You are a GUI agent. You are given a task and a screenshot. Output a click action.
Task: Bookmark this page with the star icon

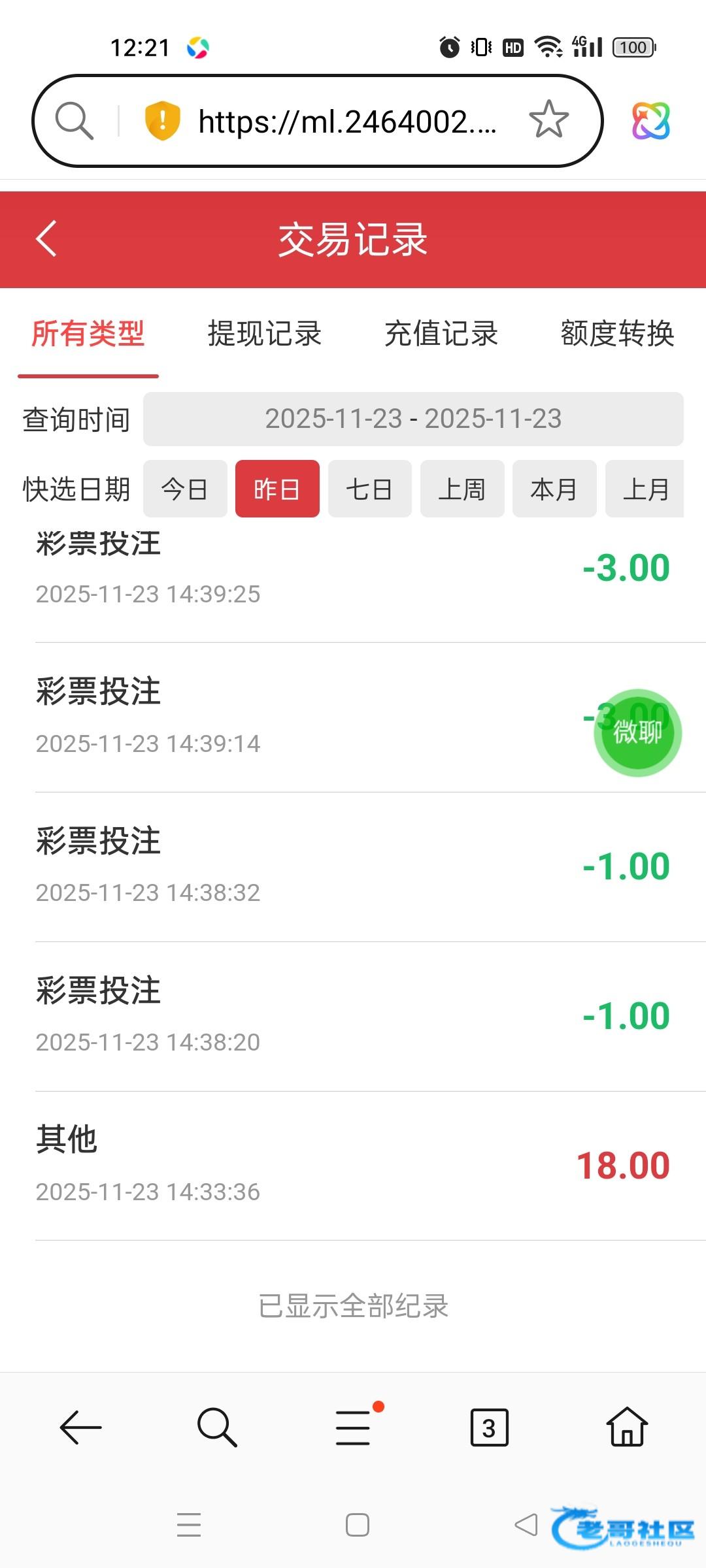point(548,120)
